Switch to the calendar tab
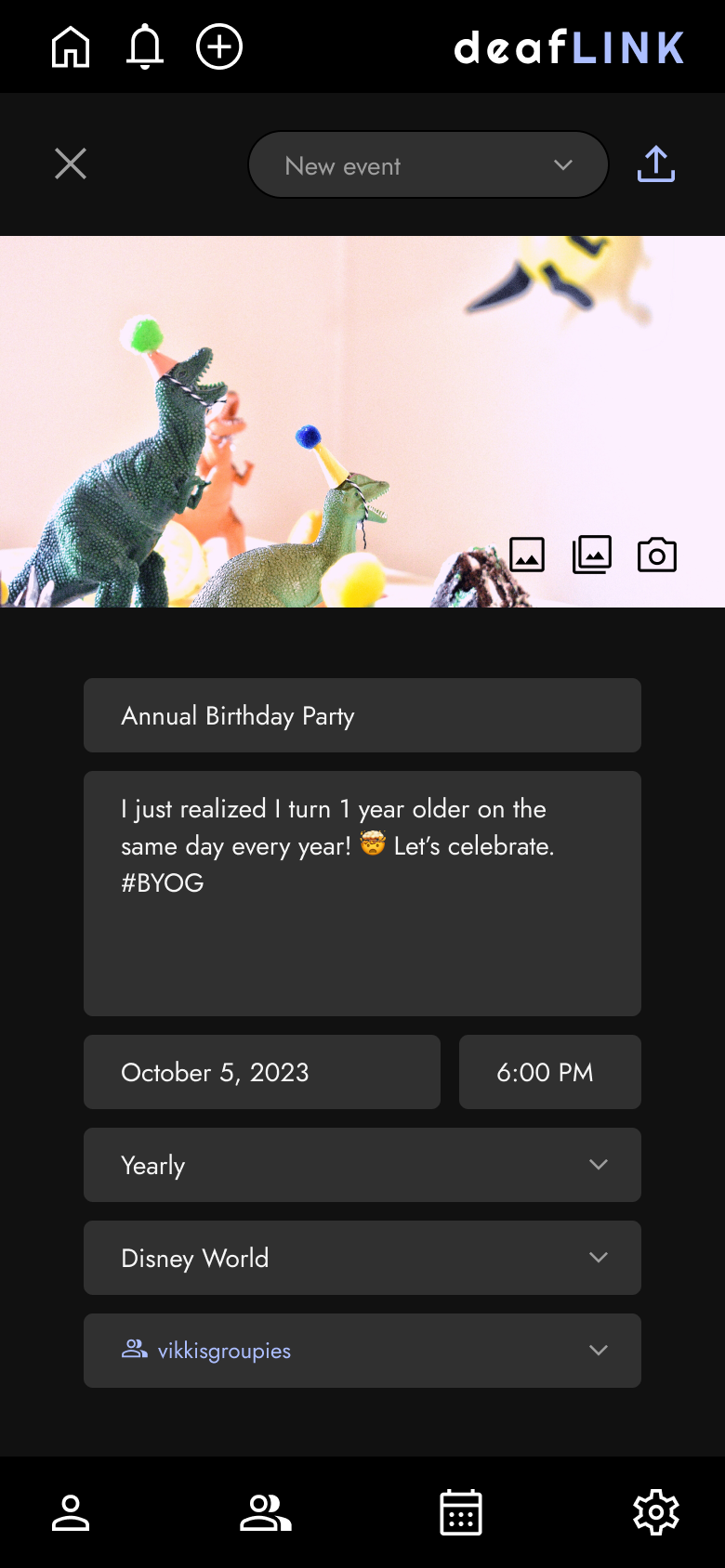The height and width of the screenshot is (1568, 725). tap(461, 1512)
